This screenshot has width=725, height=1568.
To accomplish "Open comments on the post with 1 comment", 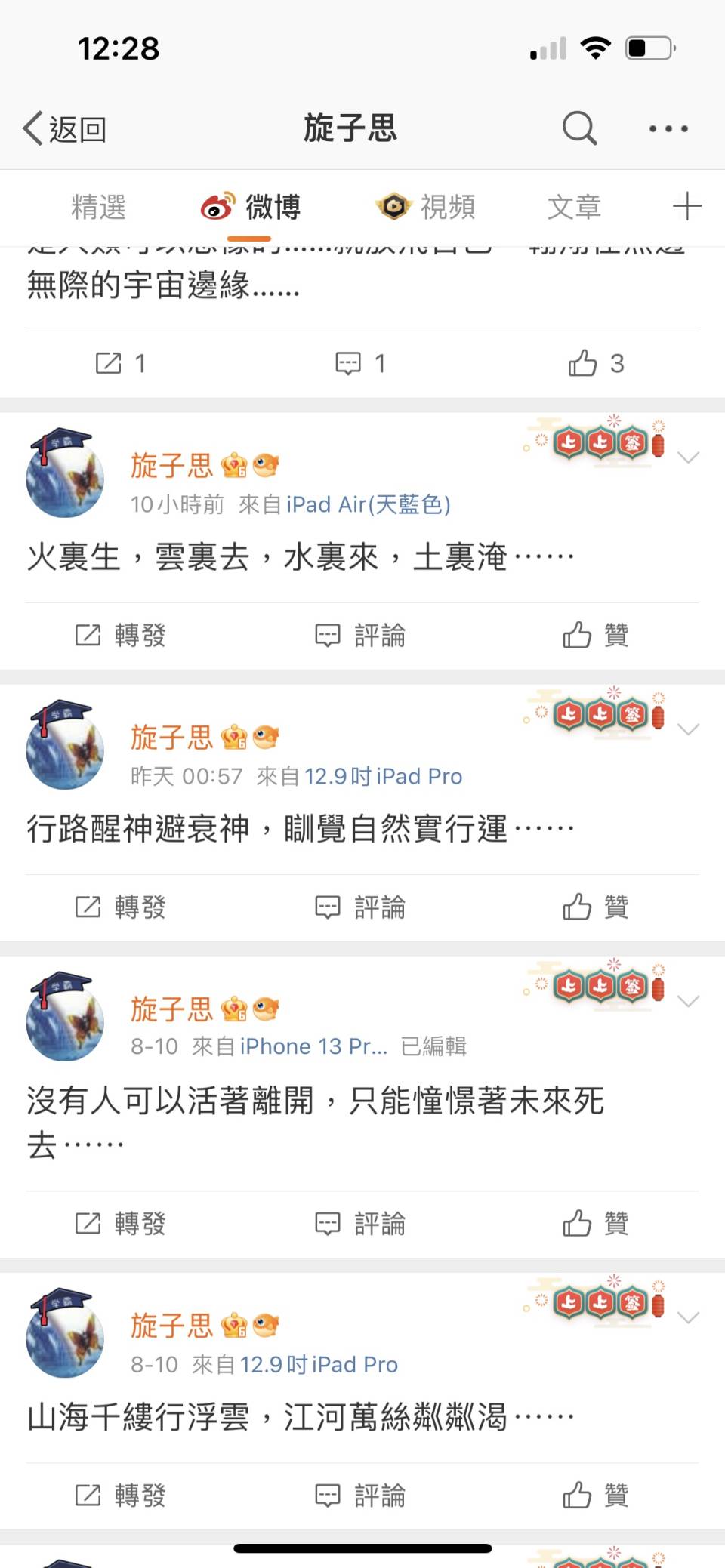I will tap(360, 364).
